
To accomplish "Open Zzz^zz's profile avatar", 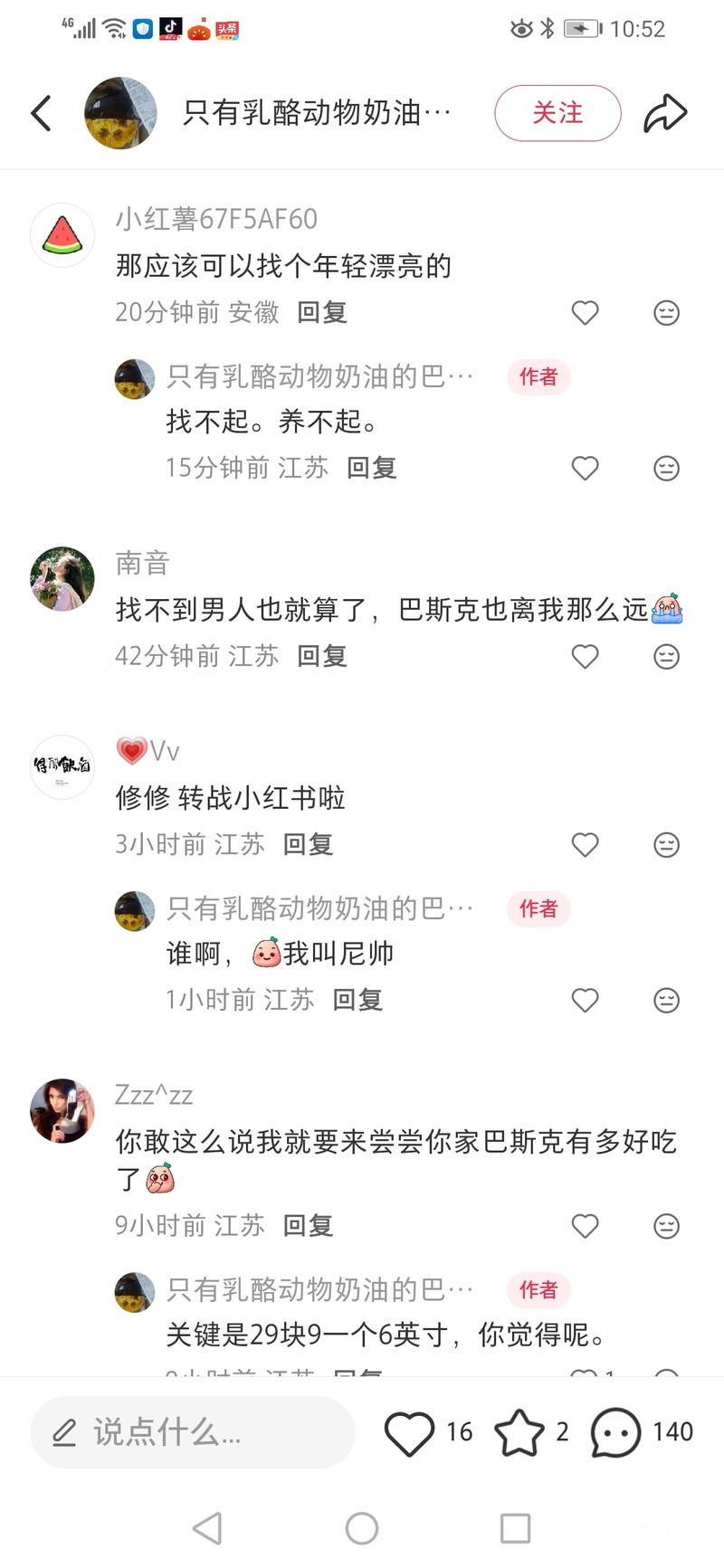I will (x=62, y=1111).
